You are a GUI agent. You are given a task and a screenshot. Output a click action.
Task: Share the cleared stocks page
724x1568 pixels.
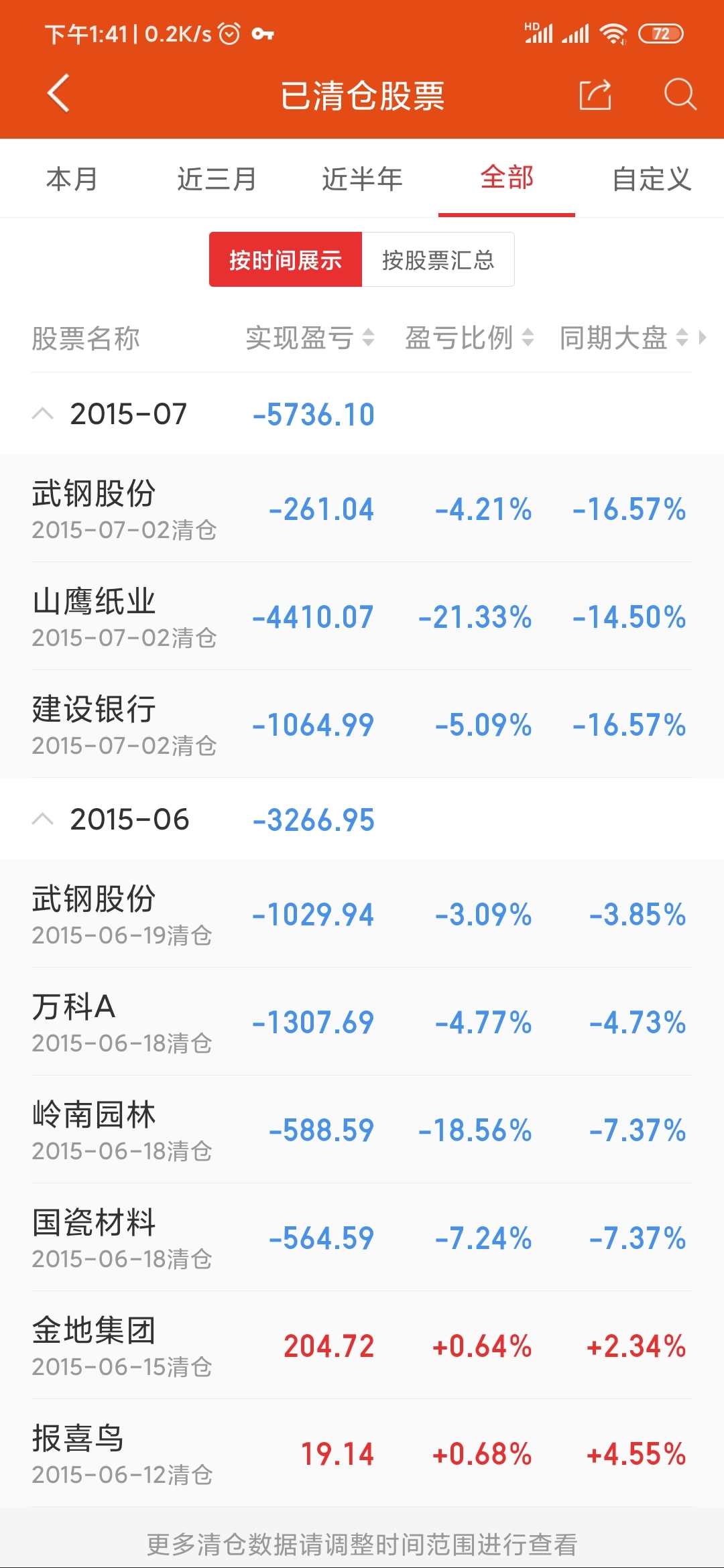coord(595,94)
